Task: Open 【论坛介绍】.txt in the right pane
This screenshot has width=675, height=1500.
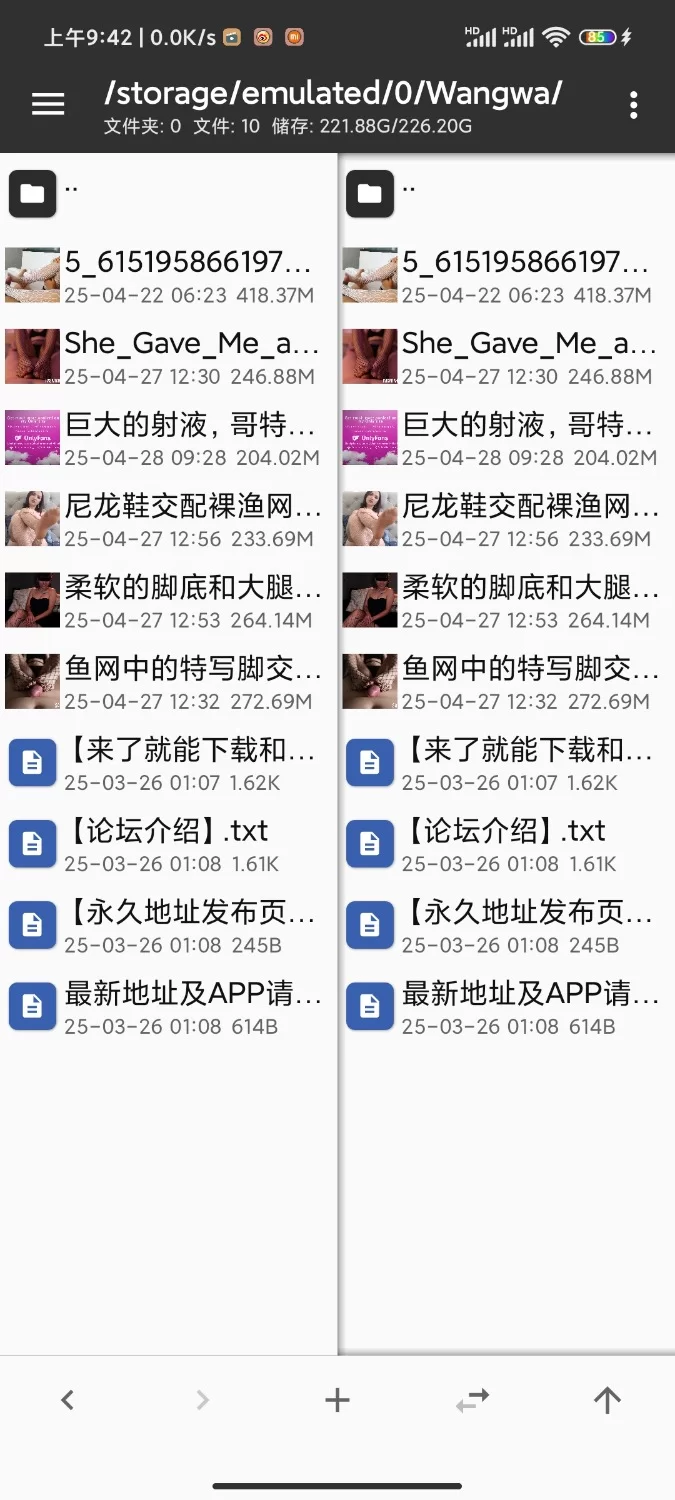Action: tap(504, 843)
